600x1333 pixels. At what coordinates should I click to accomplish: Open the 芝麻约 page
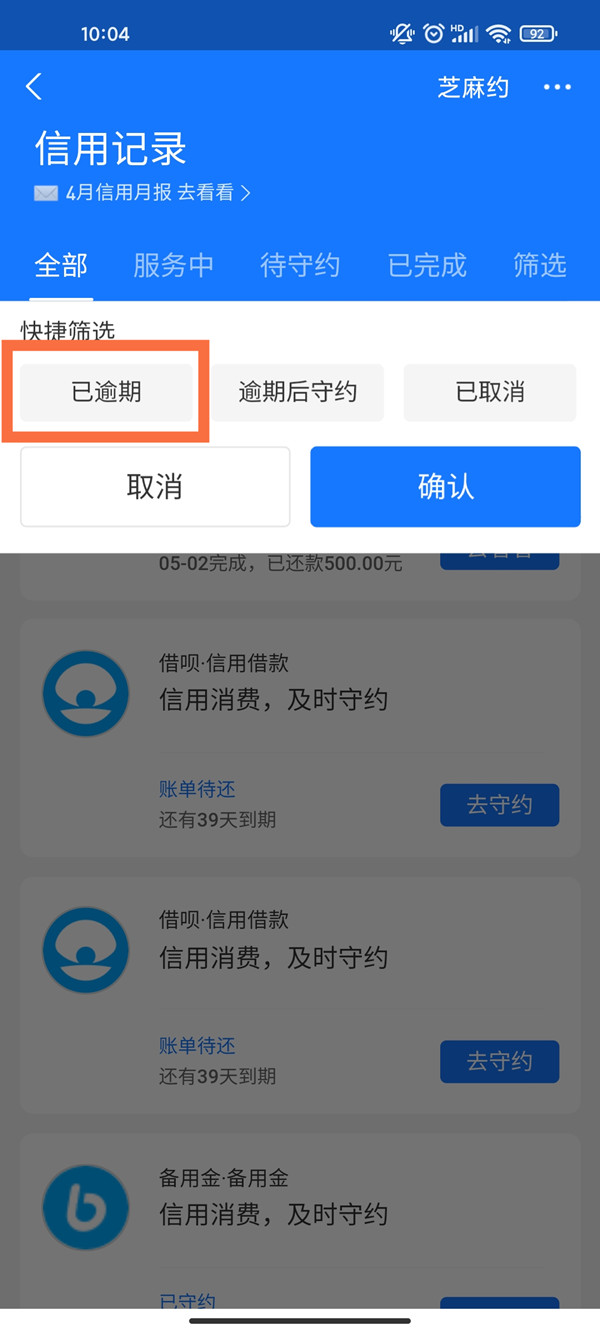click(473, 88)
